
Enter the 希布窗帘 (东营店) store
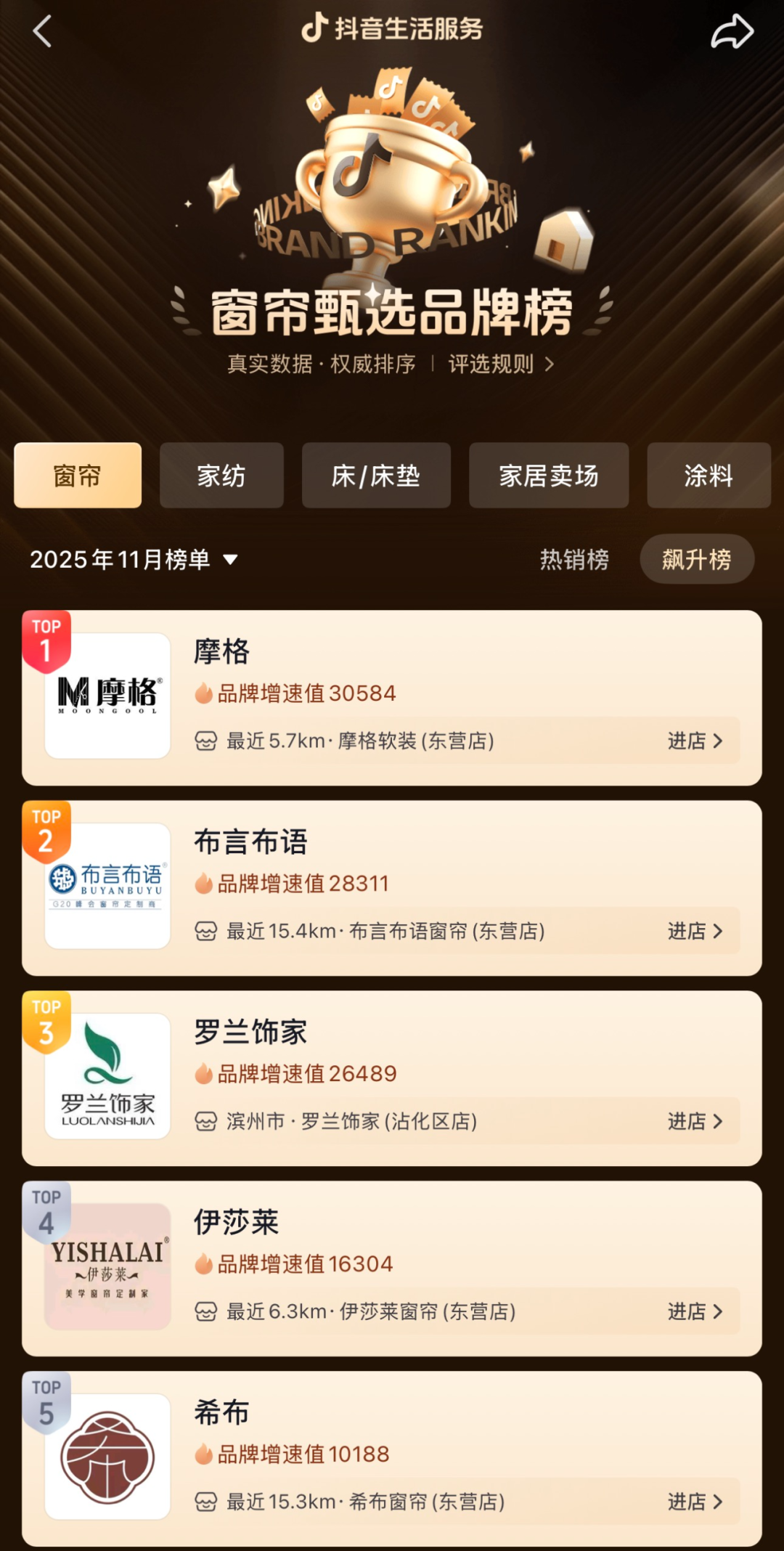pyautogui.click(x=694, y=1502)
